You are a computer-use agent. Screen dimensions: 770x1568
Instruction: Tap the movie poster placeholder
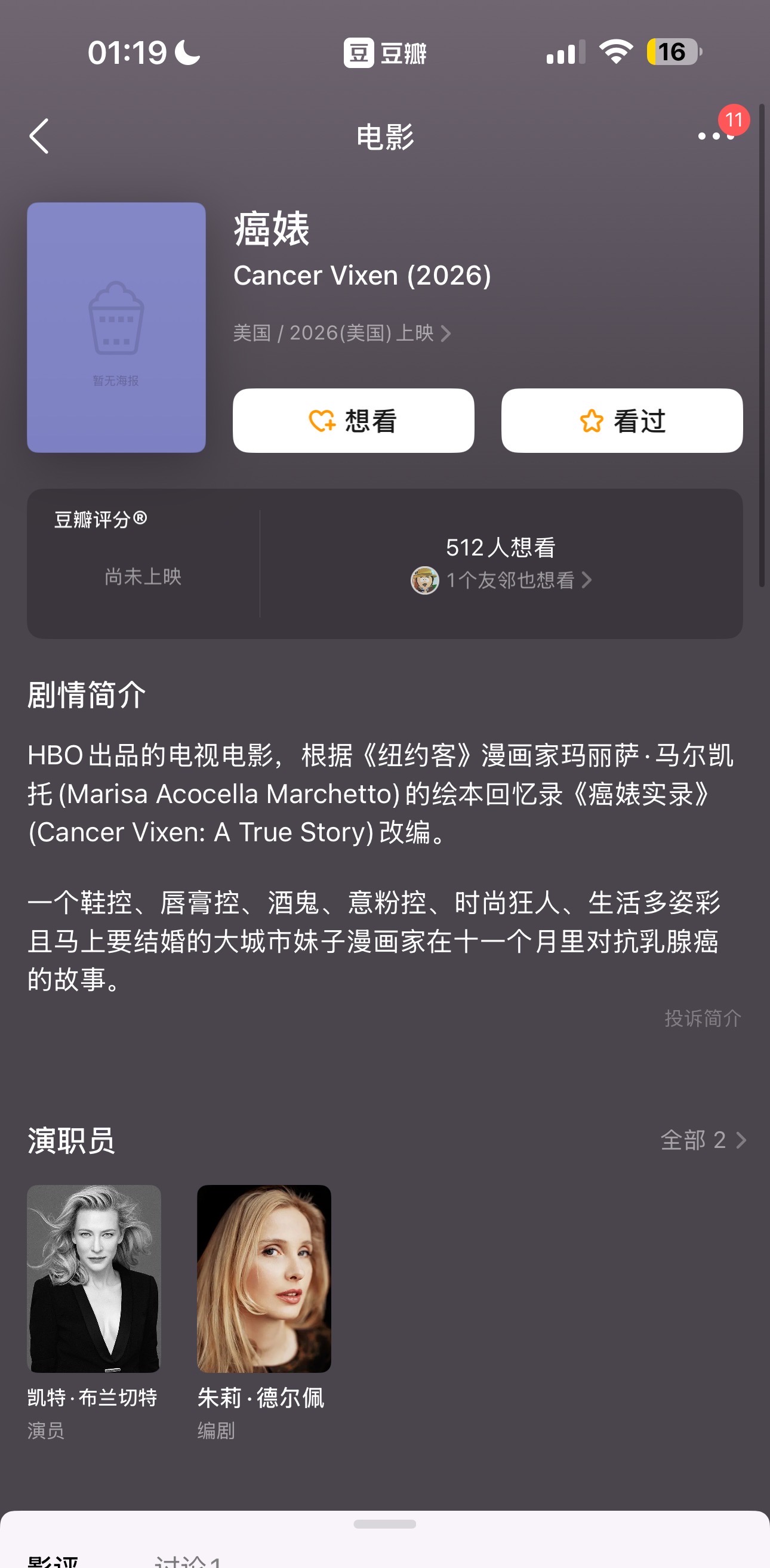pyautogui.click(x=116, y=328)
